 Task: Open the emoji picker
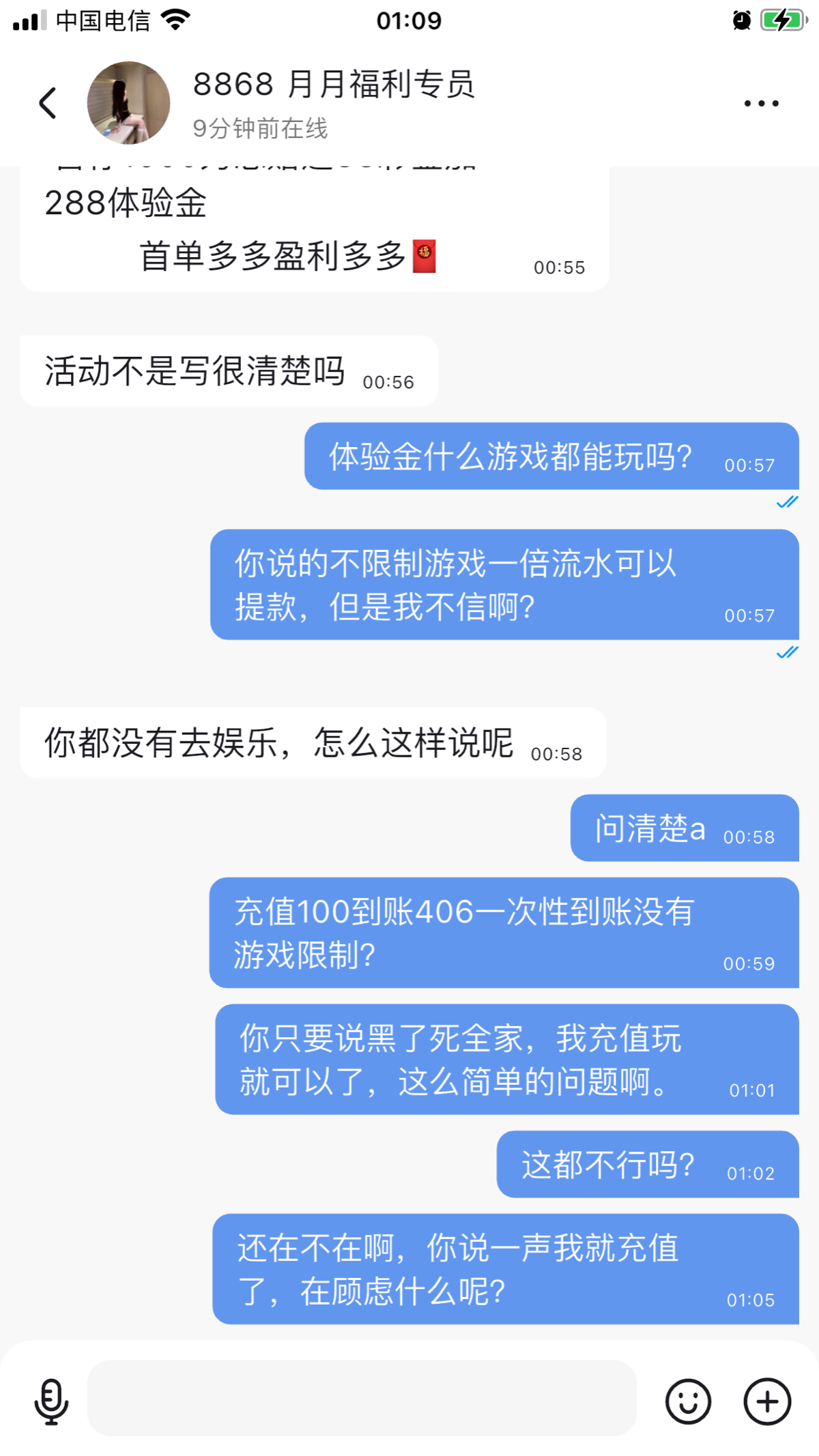click(687, 1401)
